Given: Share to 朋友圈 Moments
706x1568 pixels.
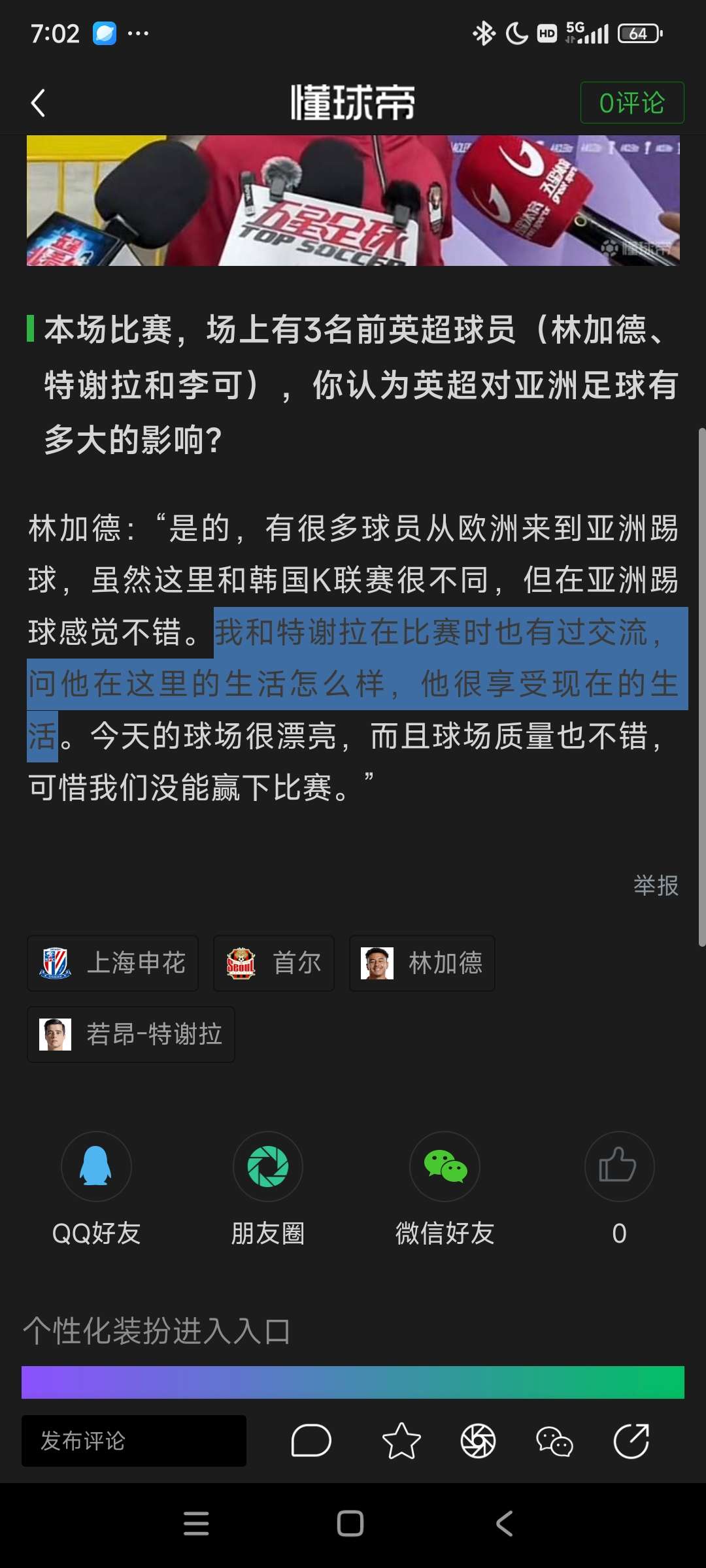Looking at the screenshot, I should tap(268, 1167).
